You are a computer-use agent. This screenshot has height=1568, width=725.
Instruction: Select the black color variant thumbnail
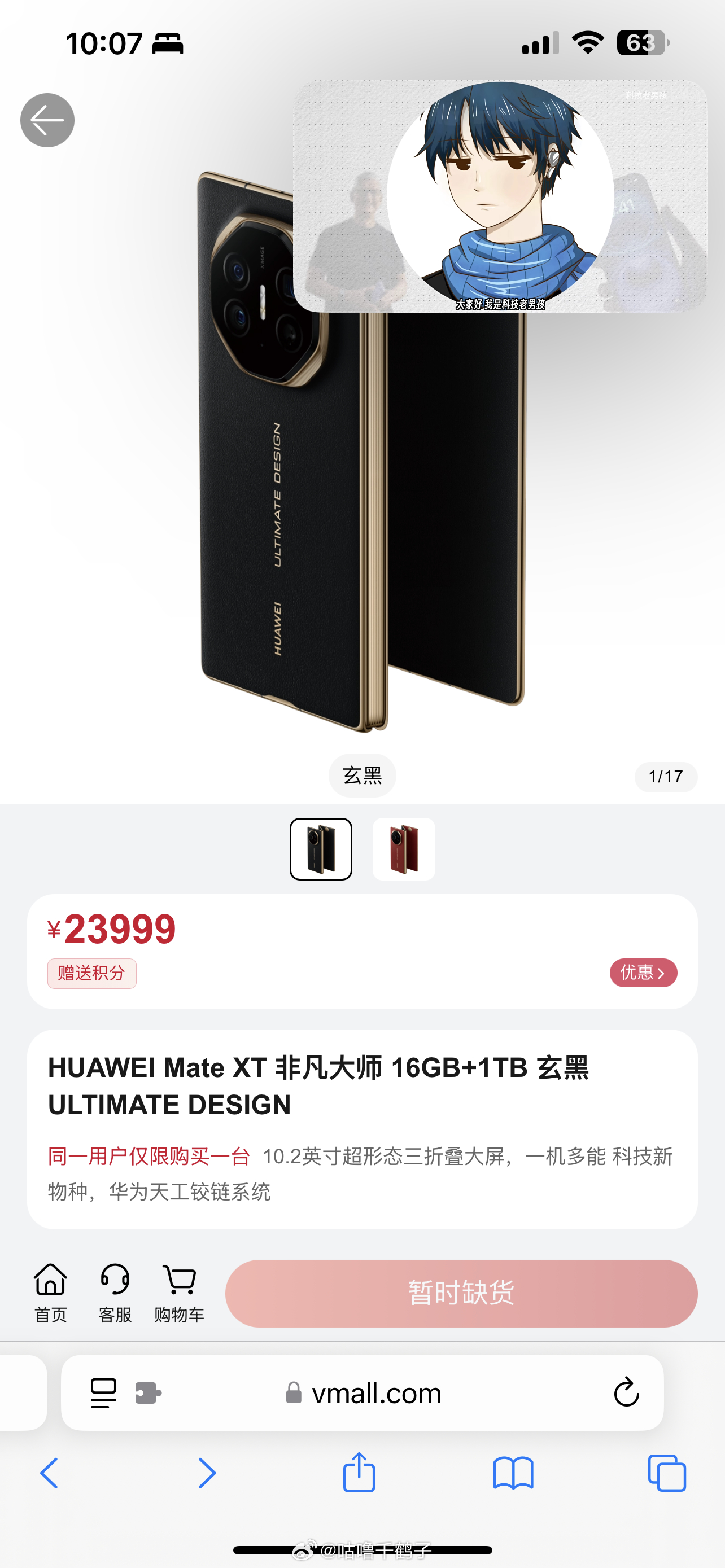tap(321, 848)
